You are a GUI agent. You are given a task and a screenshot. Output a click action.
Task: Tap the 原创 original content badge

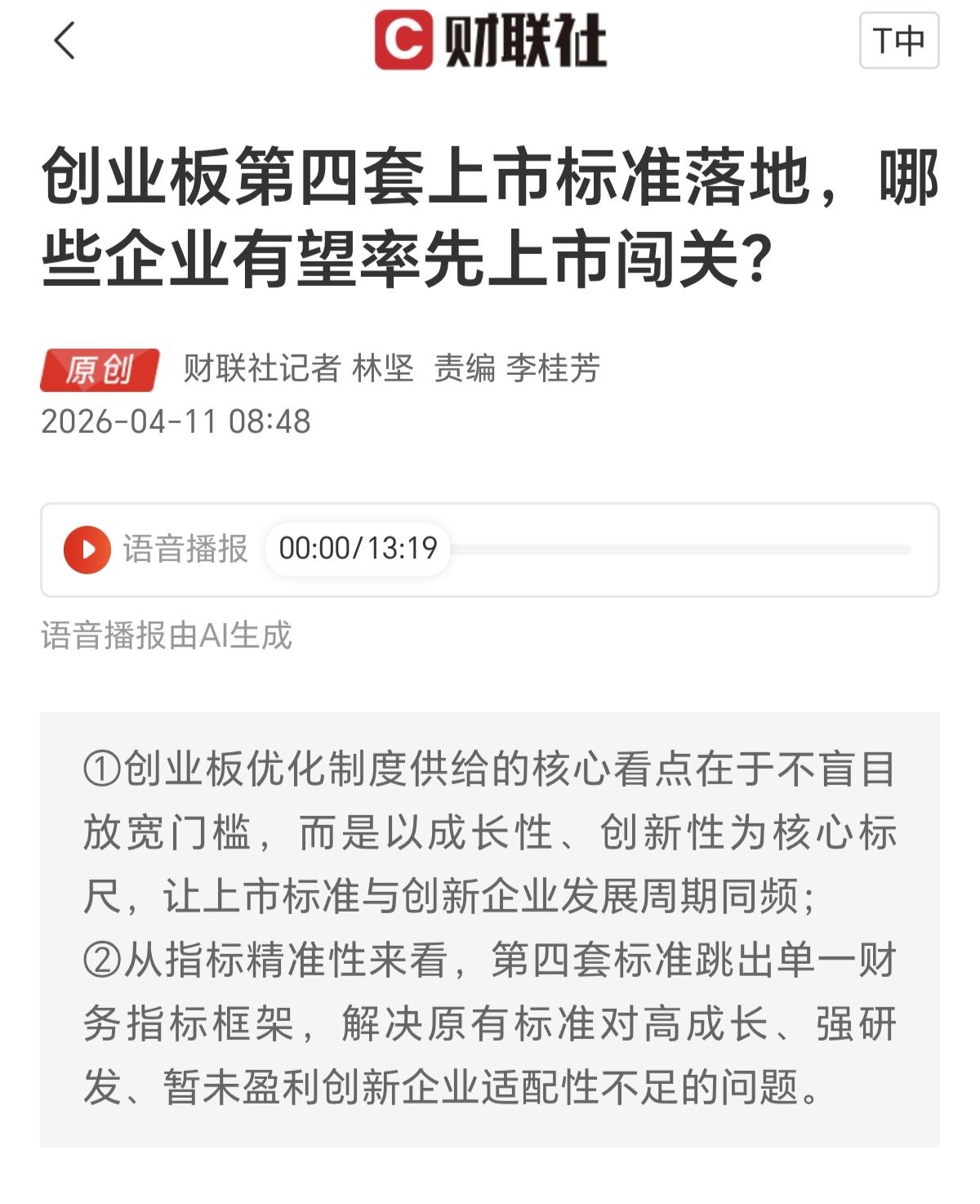coord(100,369)
